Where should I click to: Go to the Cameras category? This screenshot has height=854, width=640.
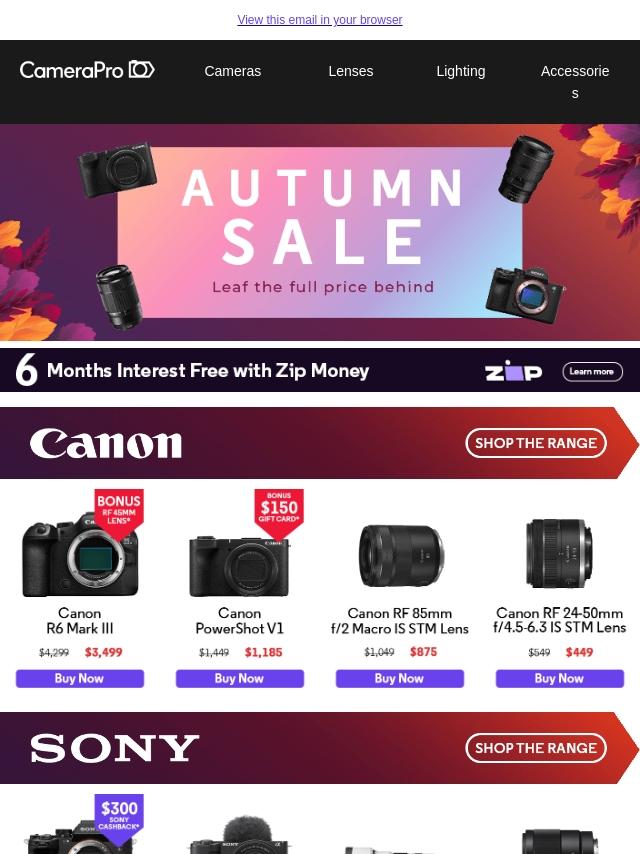pos(233,71)
